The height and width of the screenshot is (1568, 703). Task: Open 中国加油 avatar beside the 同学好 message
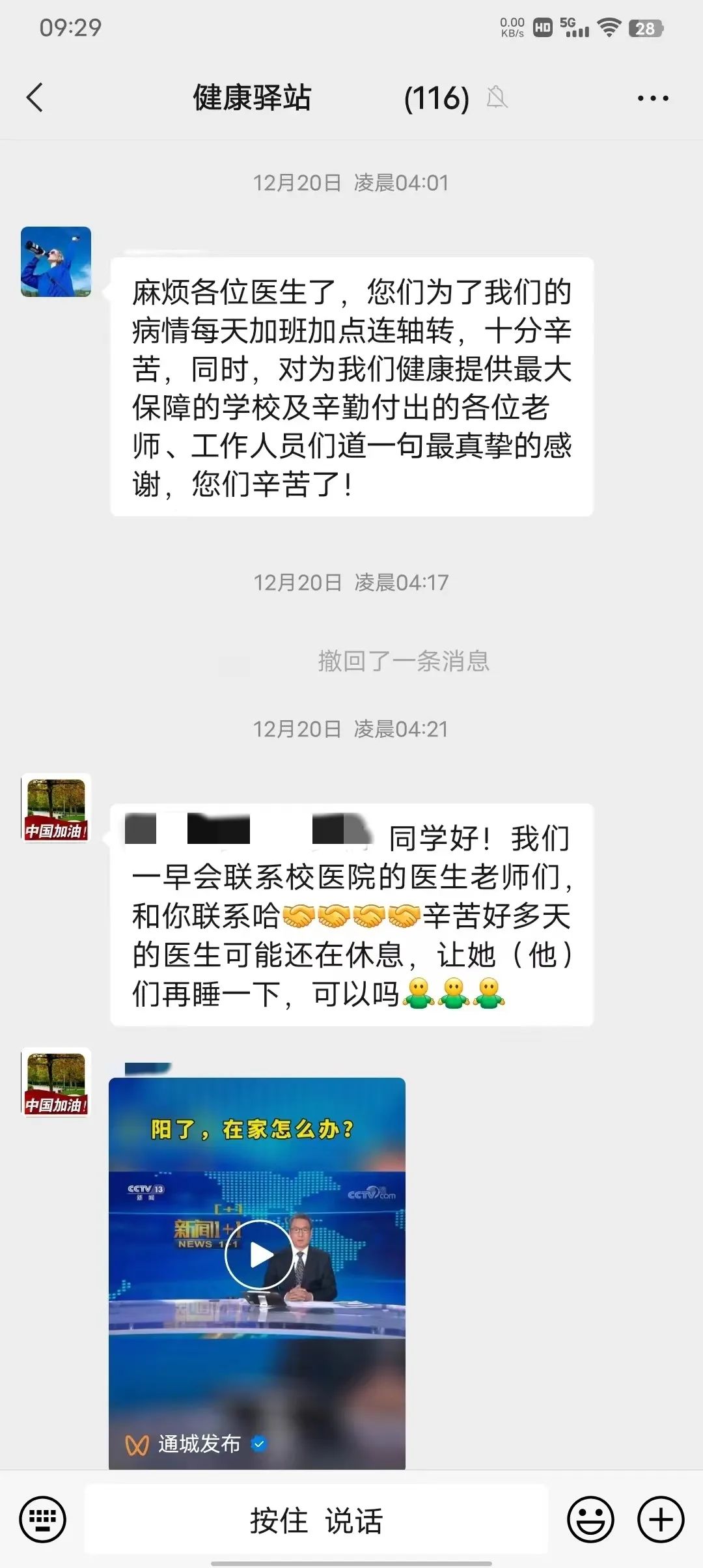[56, 808]
